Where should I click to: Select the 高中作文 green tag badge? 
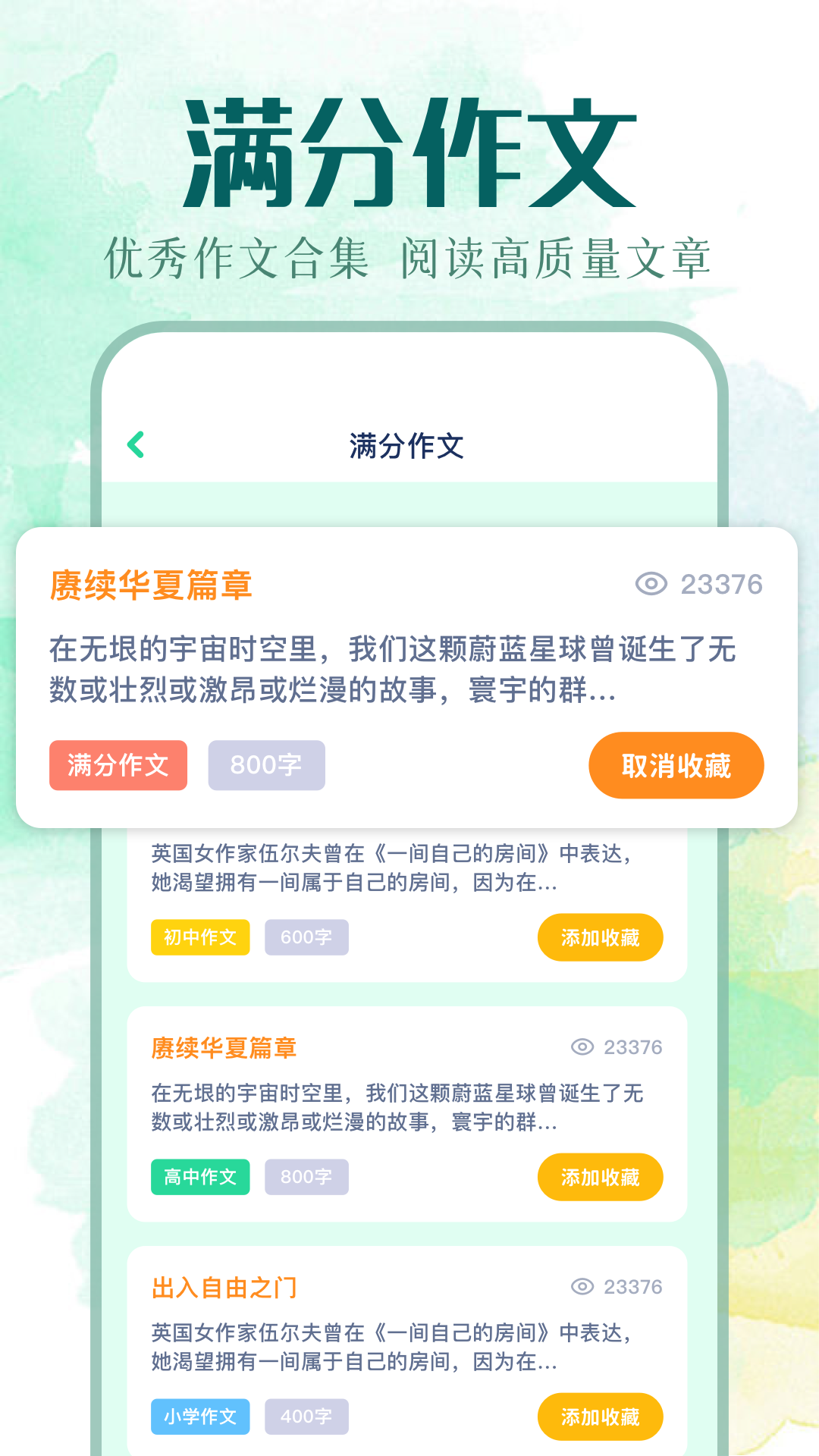[x=200, y=1178]
